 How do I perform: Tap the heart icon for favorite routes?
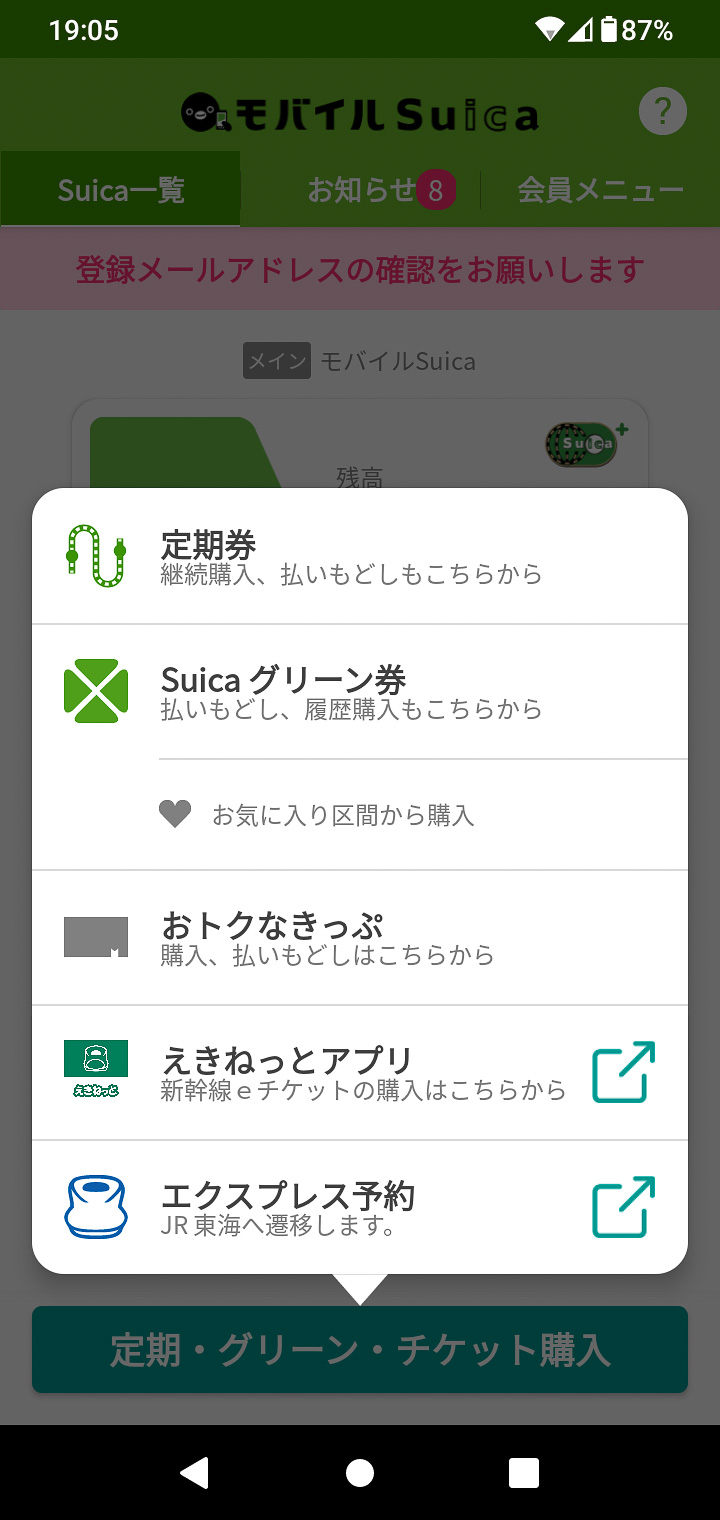pyautogui.click(x=175, y=813)
